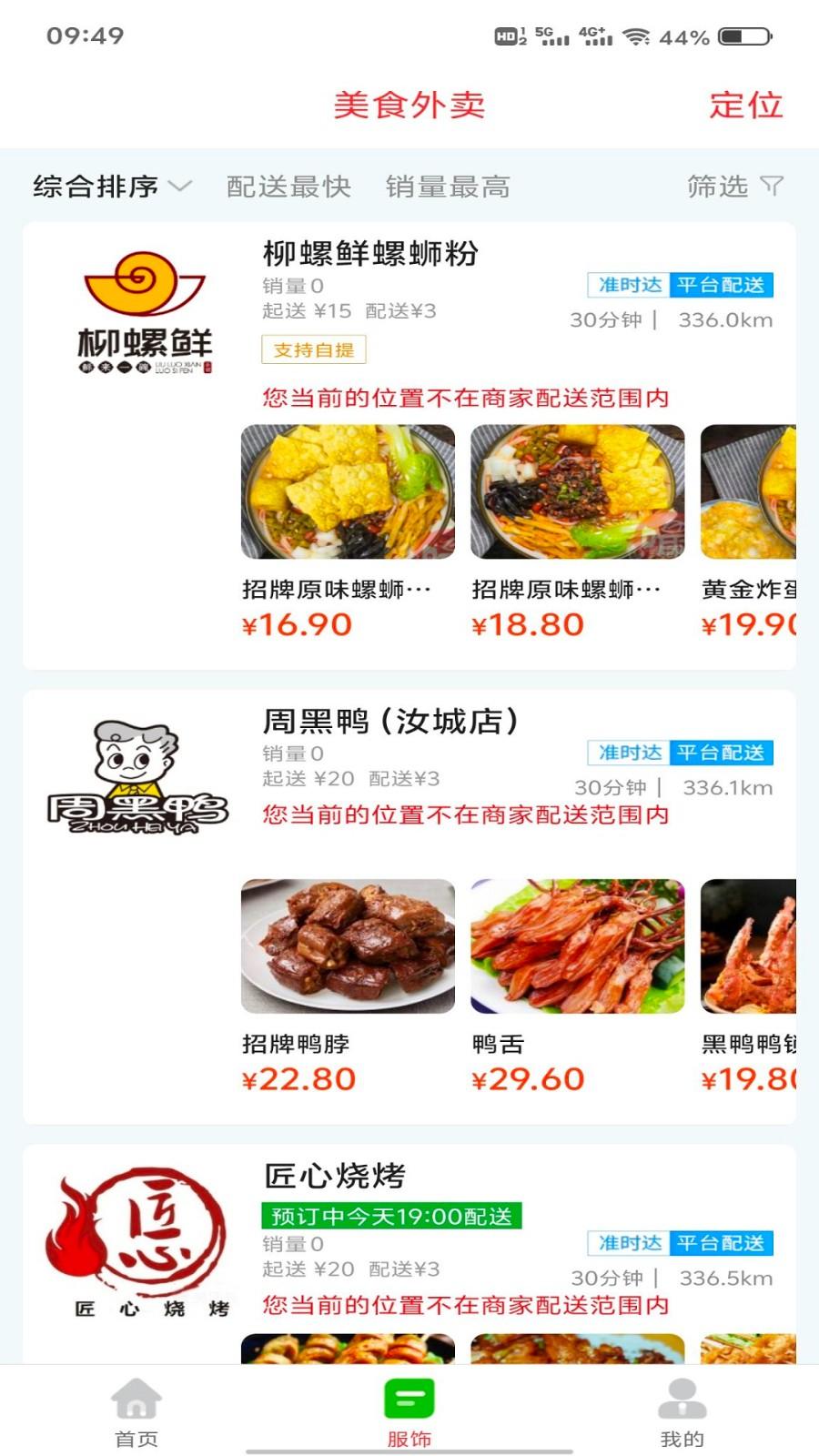Tap the 首页 home icon

(135, 1399)
